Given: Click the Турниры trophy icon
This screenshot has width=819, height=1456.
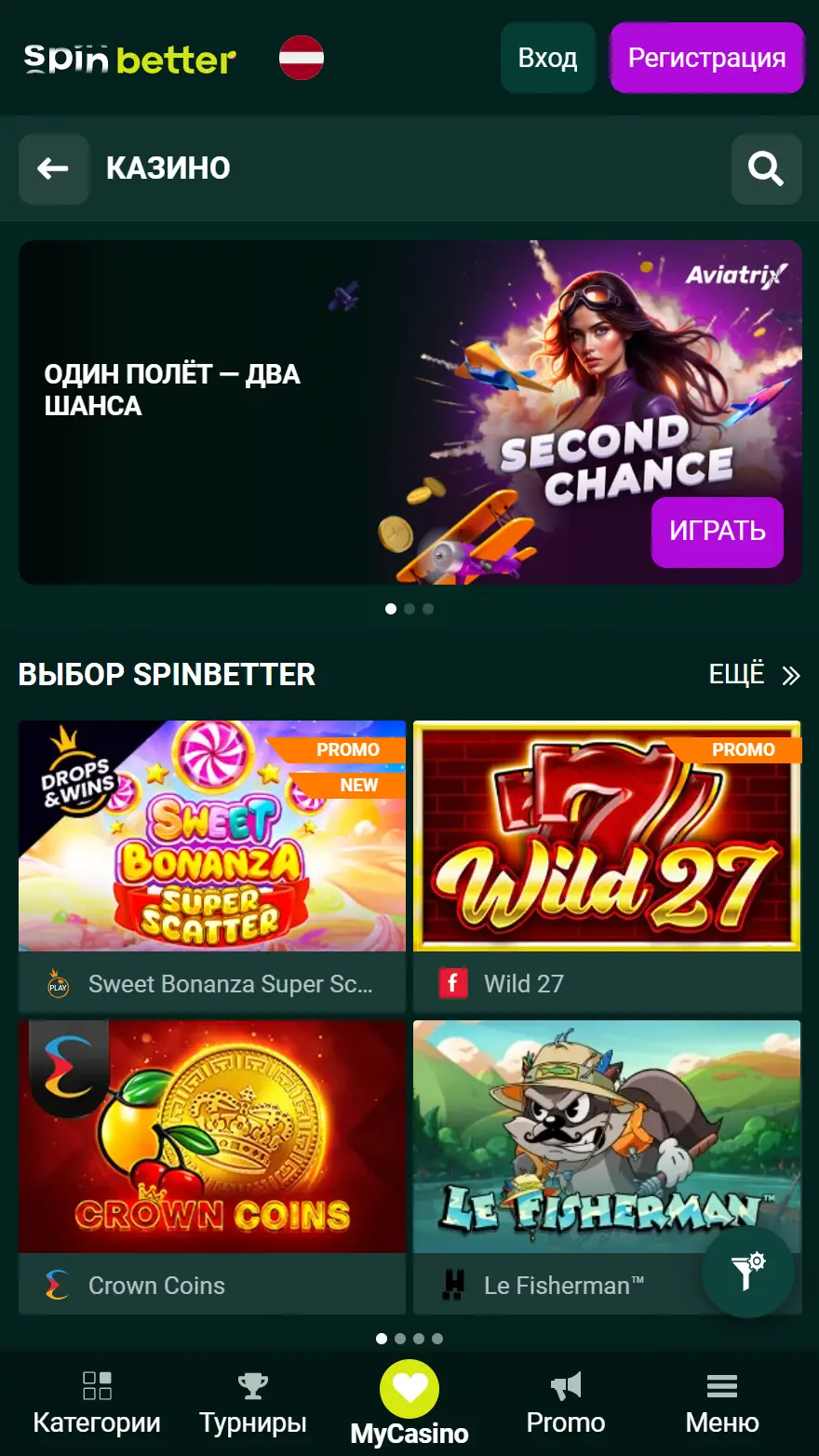Looking at the screenshot, I should point(252,1387).
